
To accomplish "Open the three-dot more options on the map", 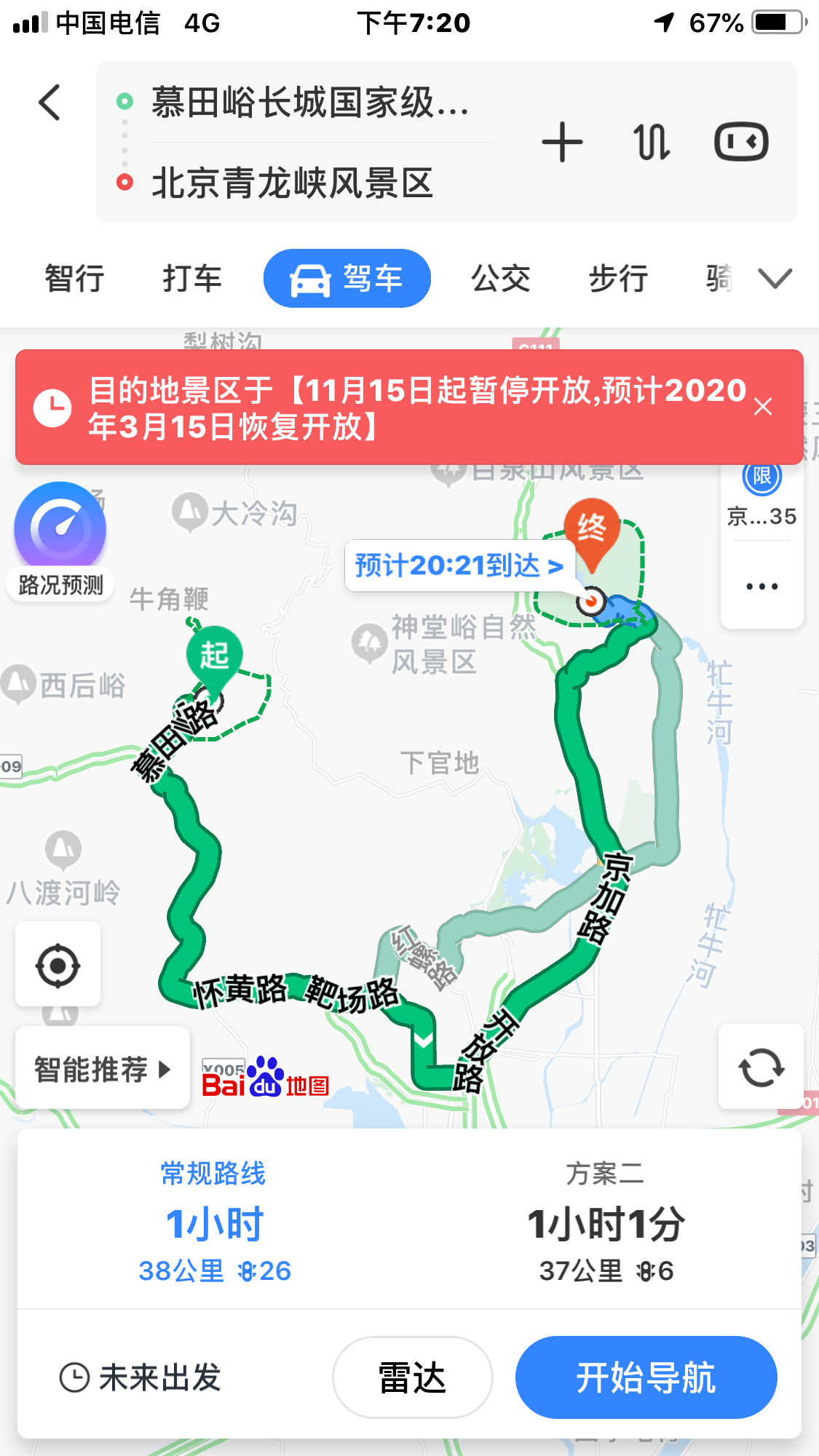I will click(x=762, y=586).
